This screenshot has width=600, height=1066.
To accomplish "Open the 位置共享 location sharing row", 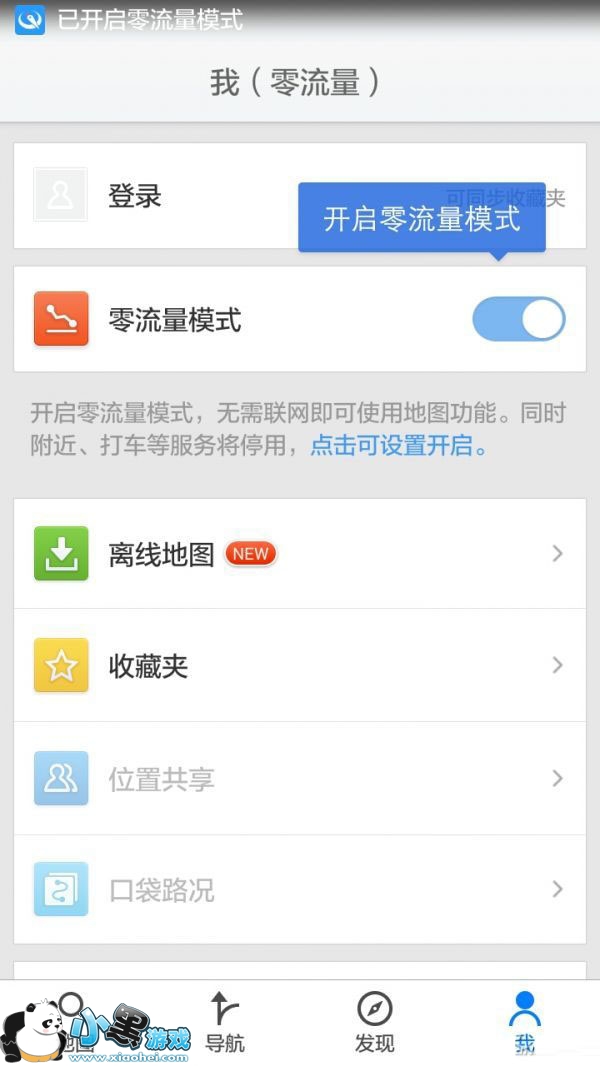I will tap(300, 778).
